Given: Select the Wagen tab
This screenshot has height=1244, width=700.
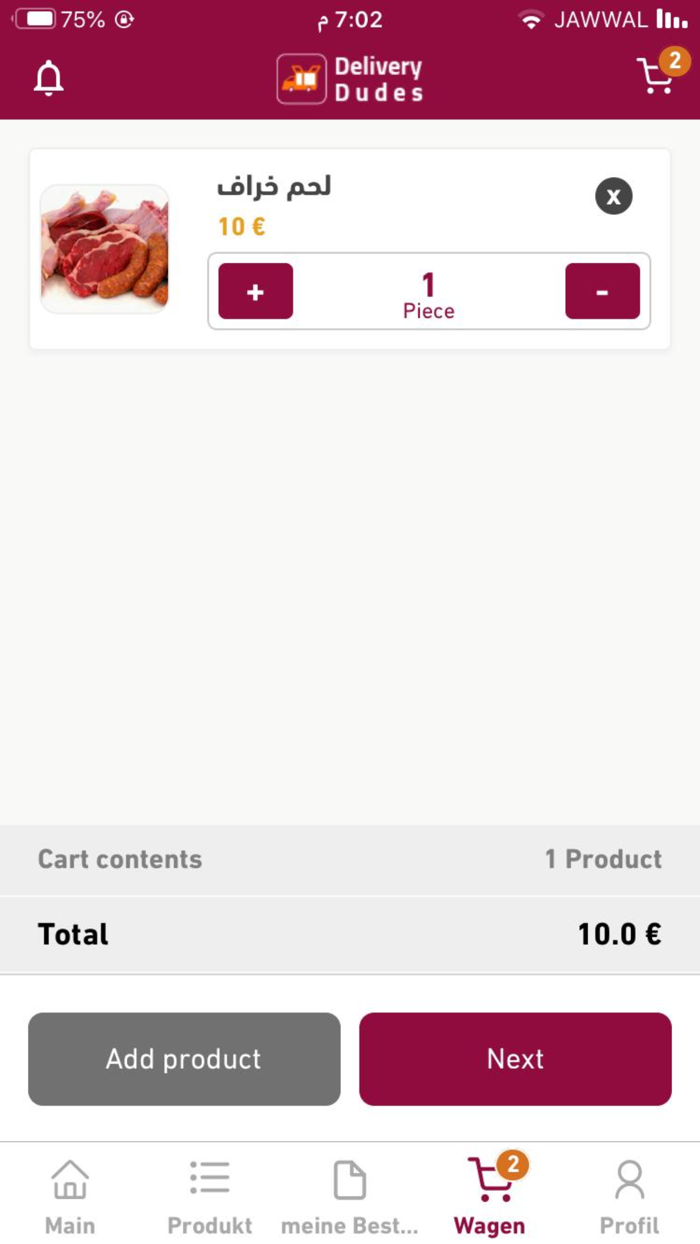Looking at the screenshot, I should tap(490, 1196).
